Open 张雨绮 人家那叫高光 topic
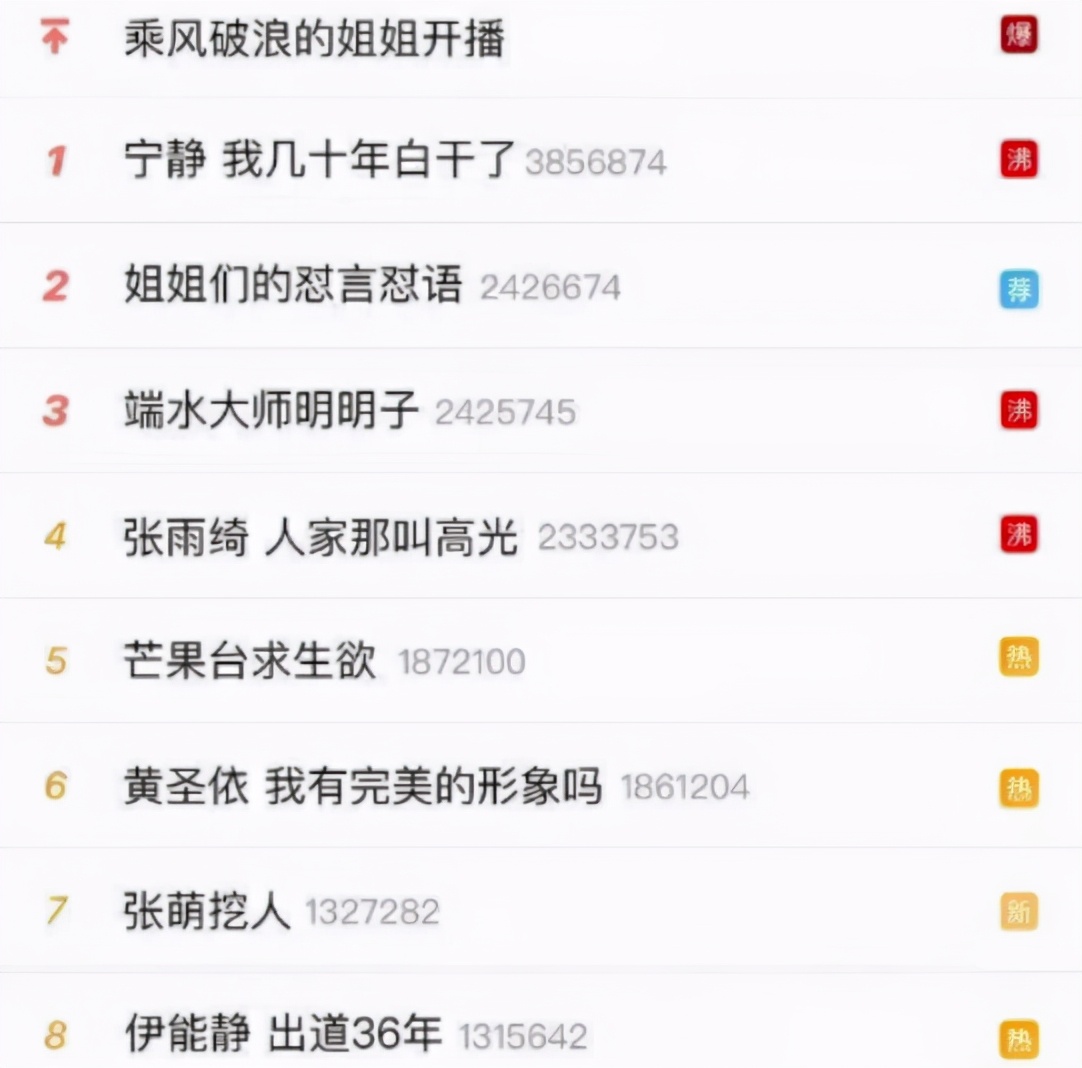 tap(320, 537)
